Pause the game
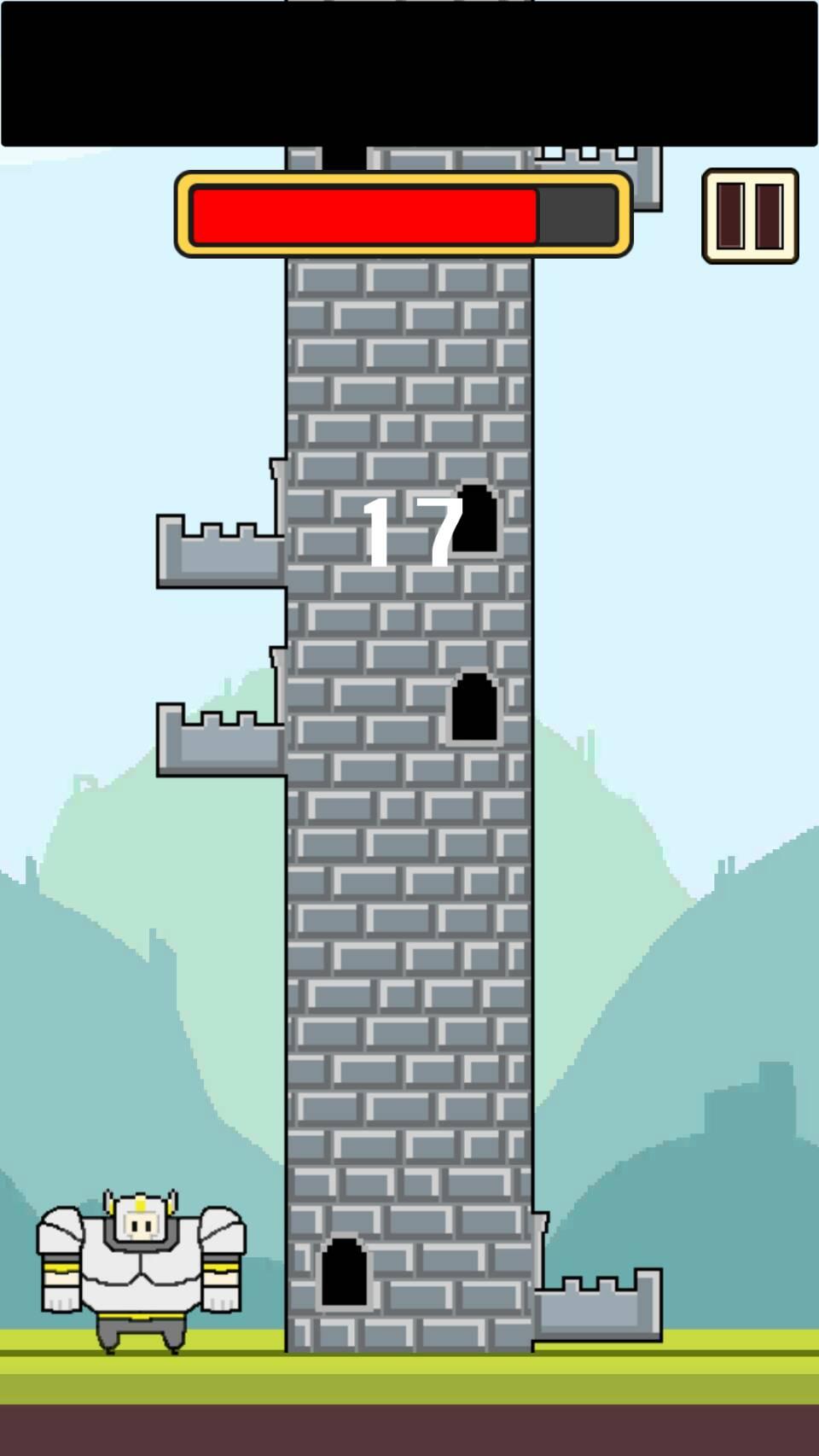The width and height of the screenshot is (819, 1456). (x=750, y=216)
